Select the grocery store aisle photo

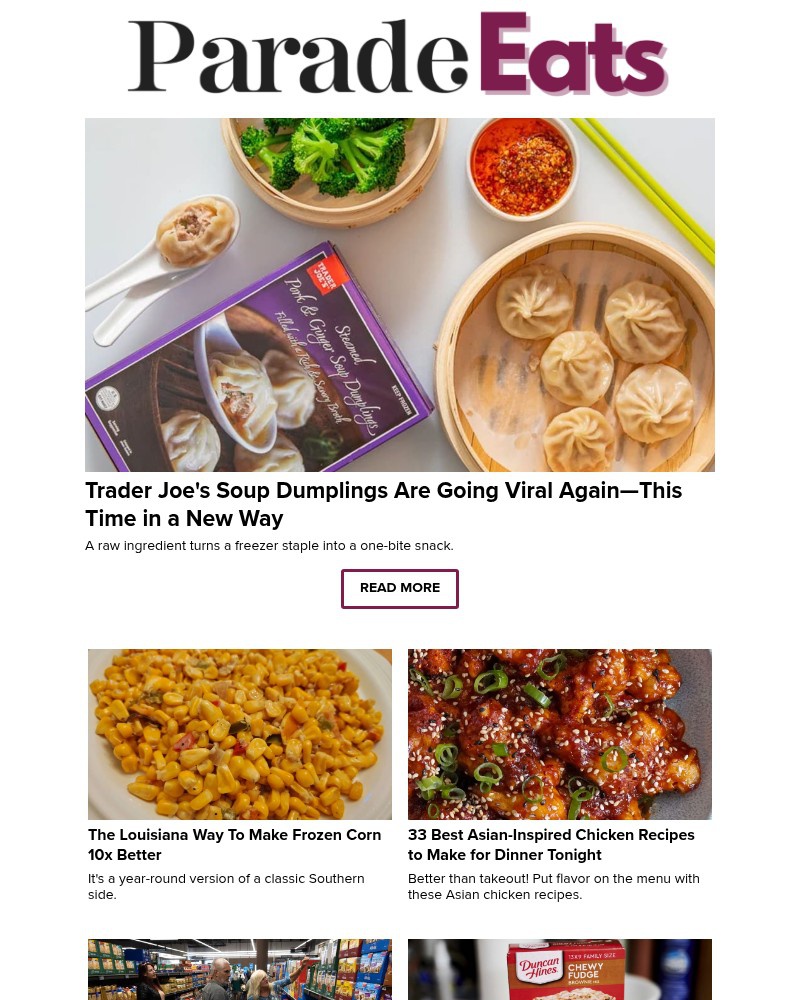(x=240, y=970)
